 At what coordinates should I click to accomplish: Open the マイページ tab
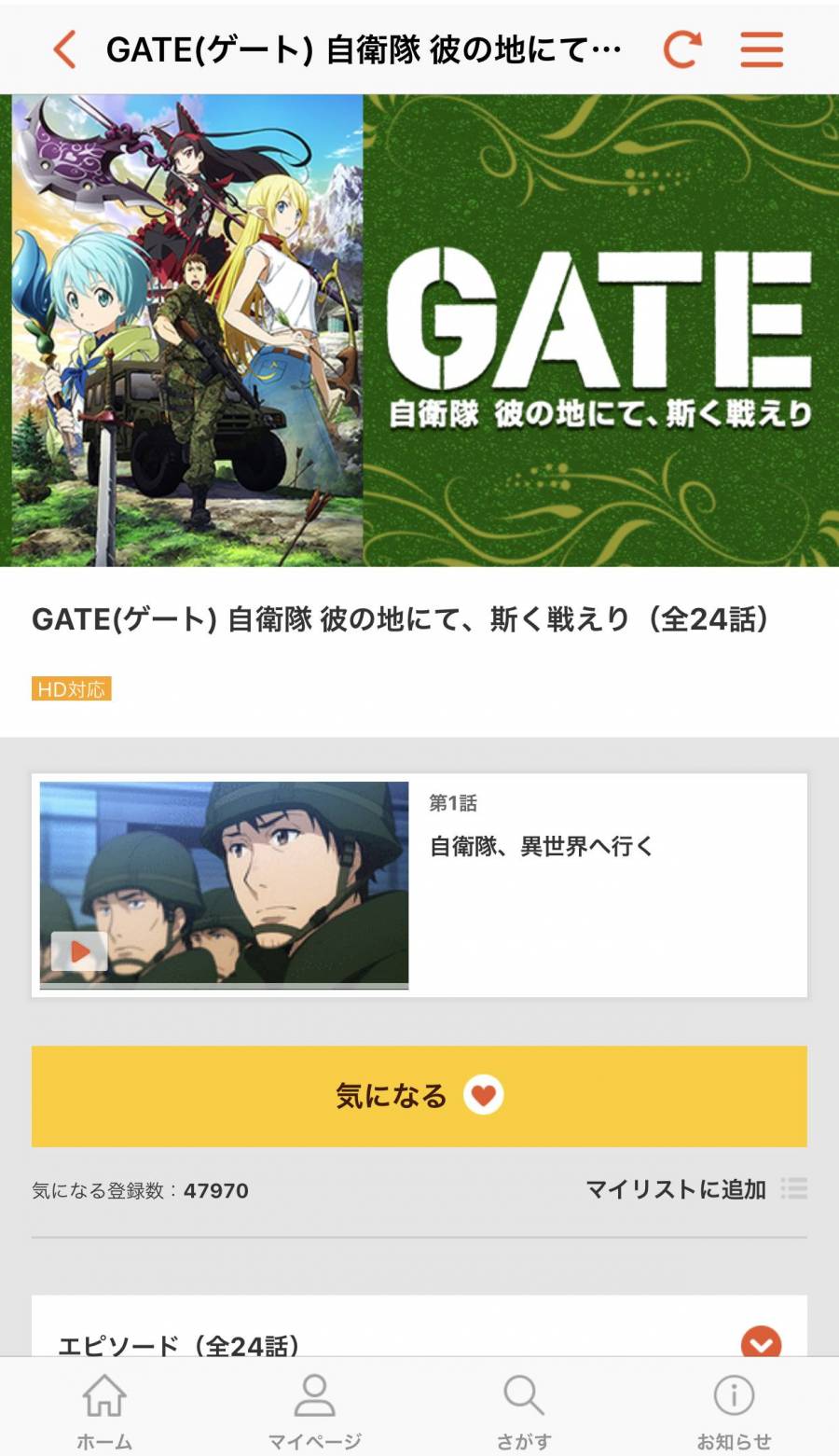(314, 1410)
